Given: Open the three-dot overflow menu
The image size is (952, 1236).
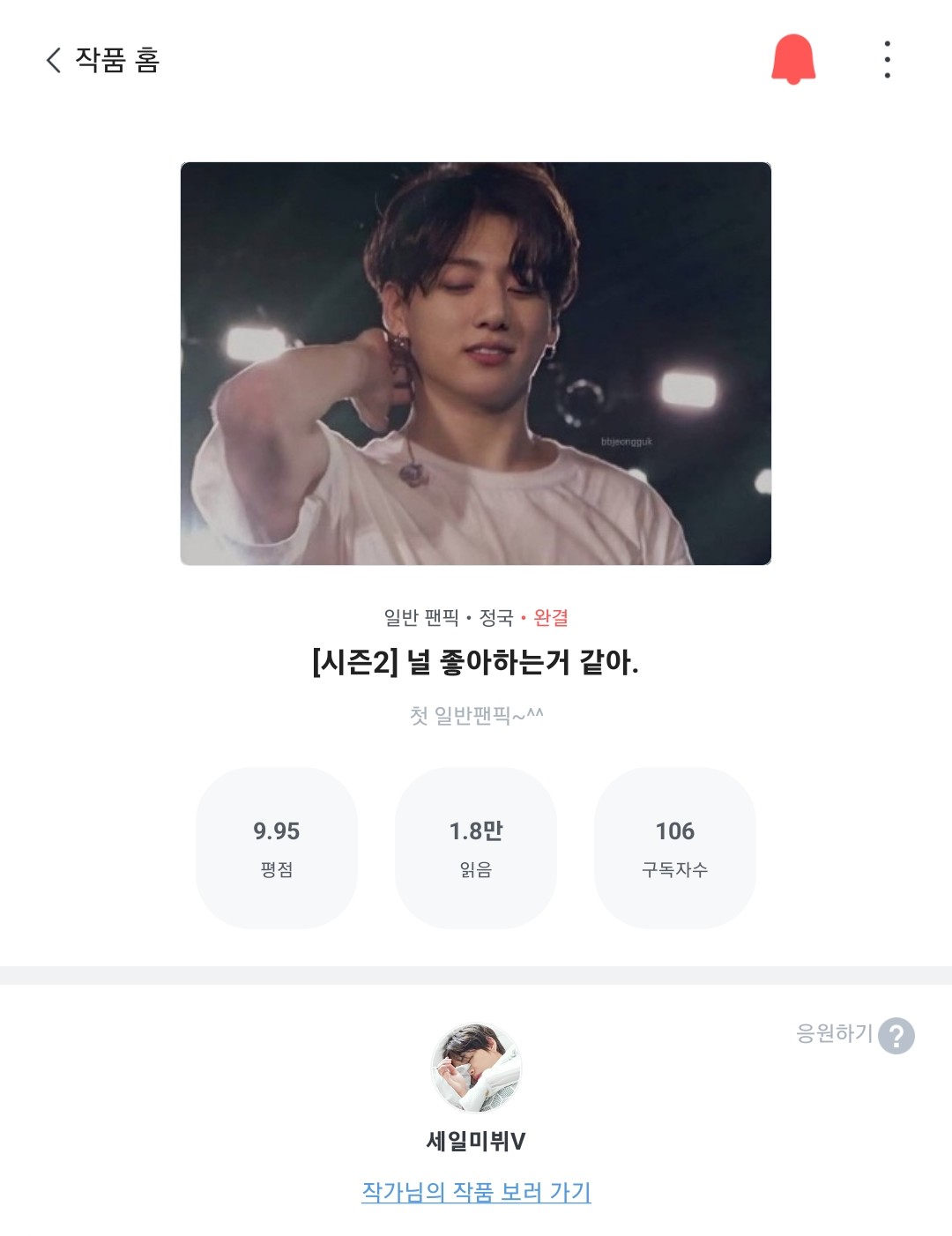Looking at the screenshot, I should (887, 59).
